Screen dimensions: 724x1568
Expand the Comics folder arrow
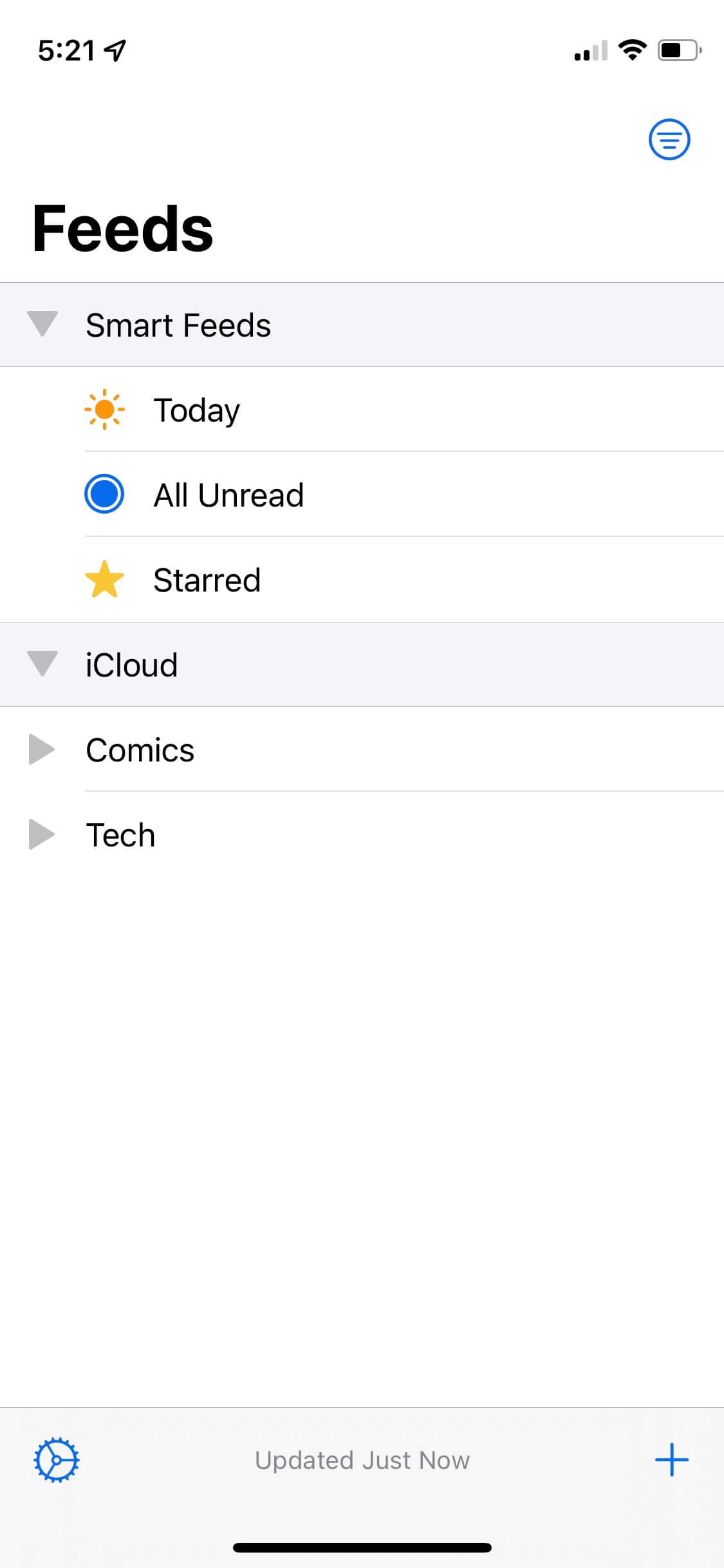click(42, 749)
